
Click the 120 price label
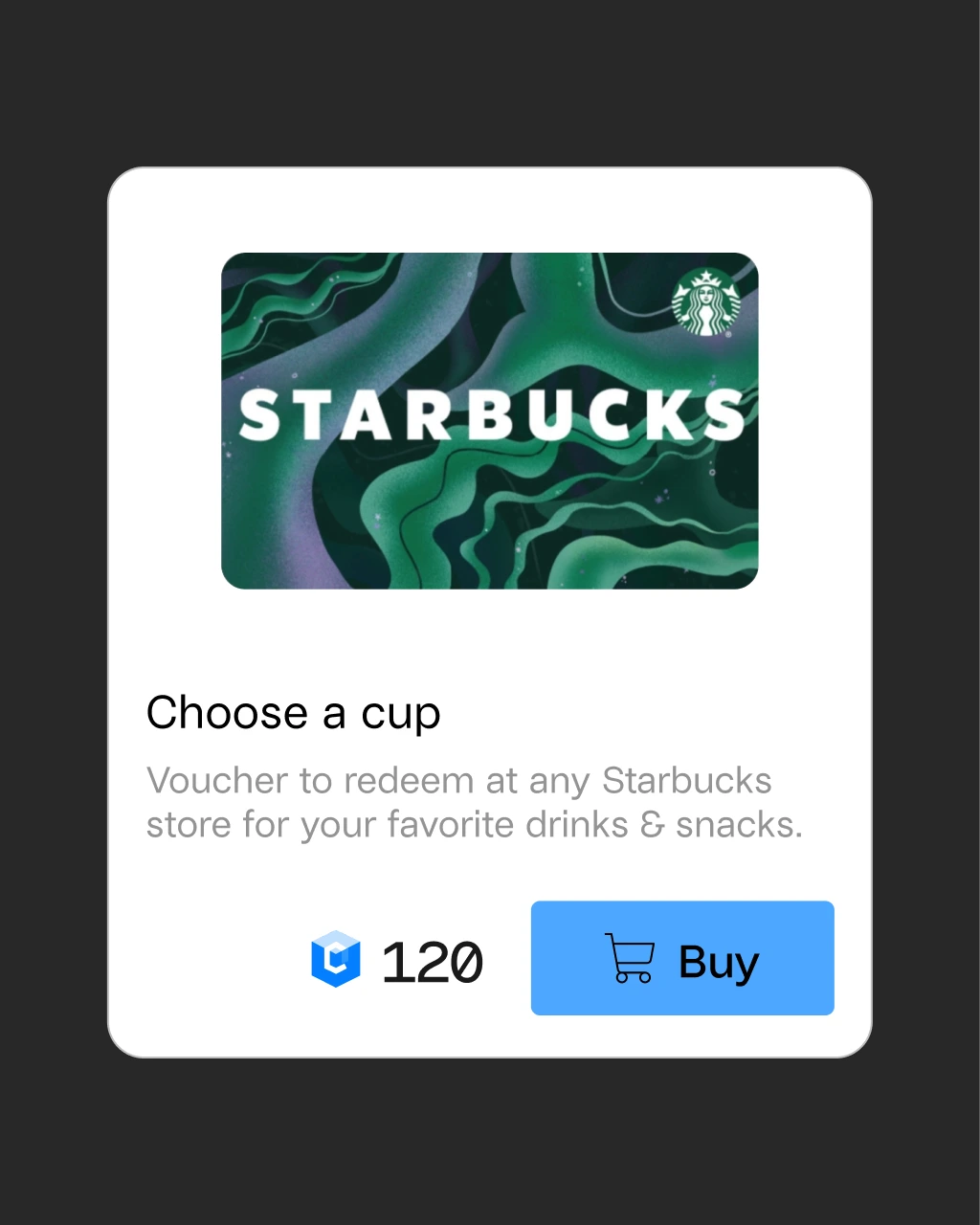[x=431, y=962]
